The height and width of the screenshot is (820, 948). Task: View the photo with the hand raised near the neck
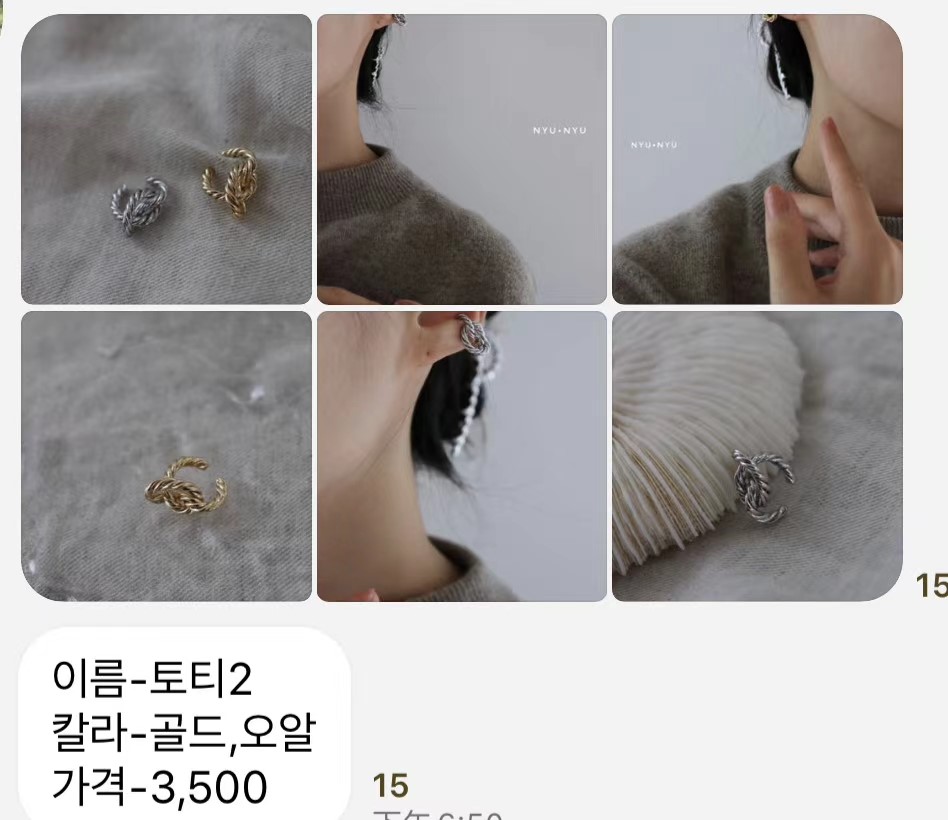[757, 159]
